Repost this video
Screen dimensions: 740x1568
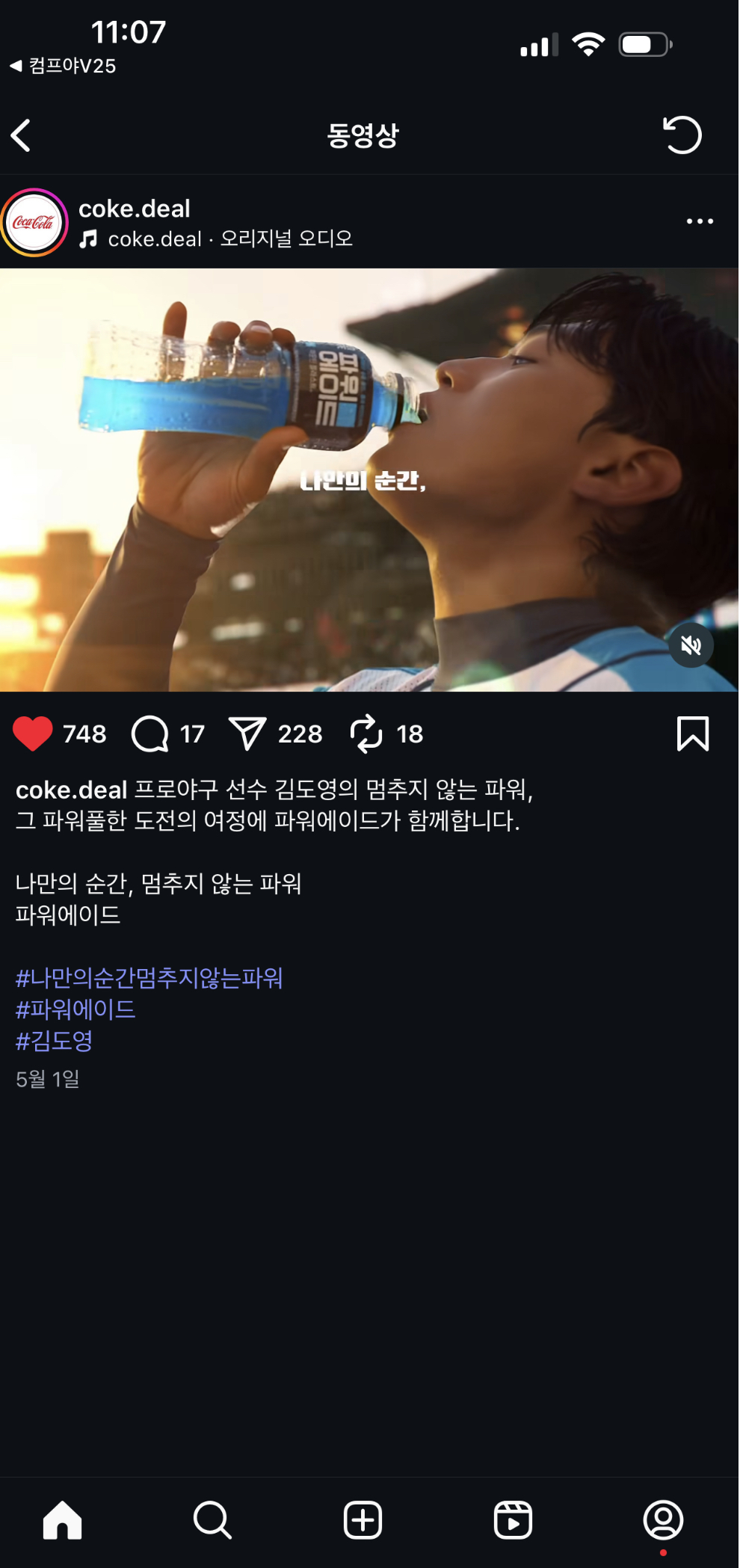coord(366,734)
